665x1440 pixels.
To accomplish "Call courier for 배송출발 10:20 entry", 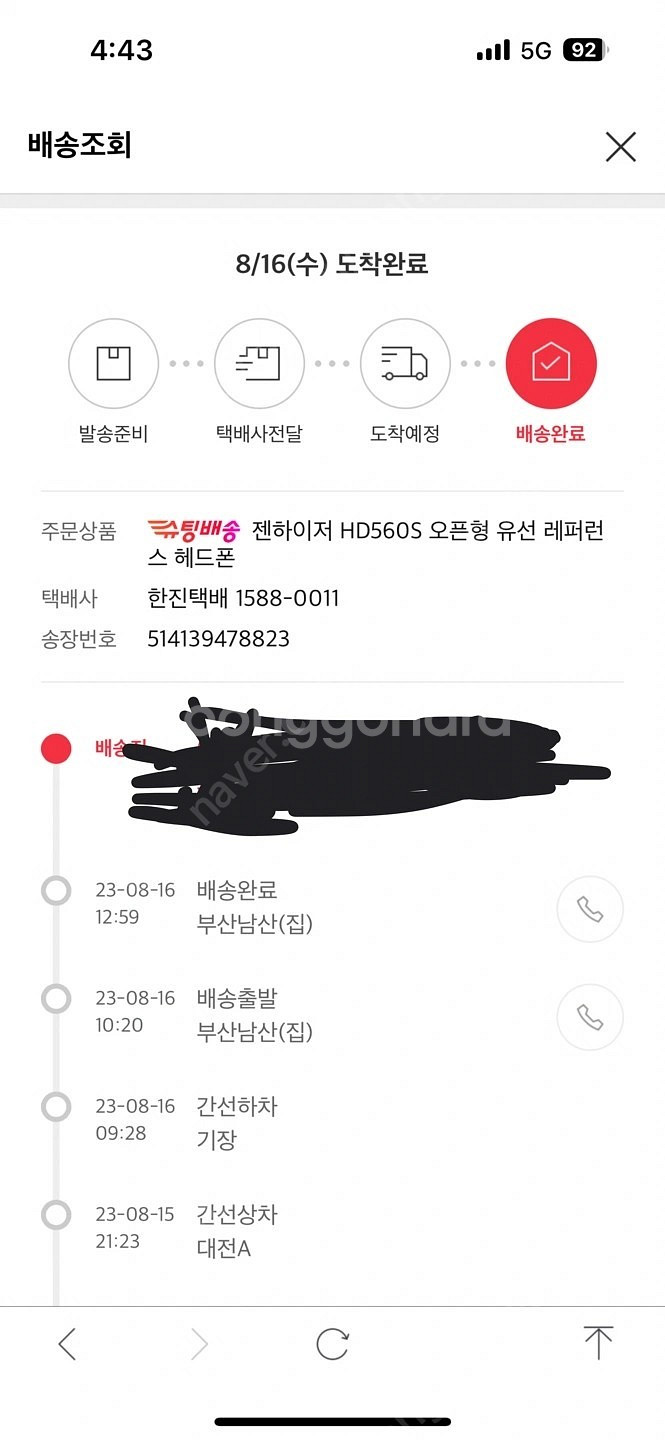I will (590, 1017).
